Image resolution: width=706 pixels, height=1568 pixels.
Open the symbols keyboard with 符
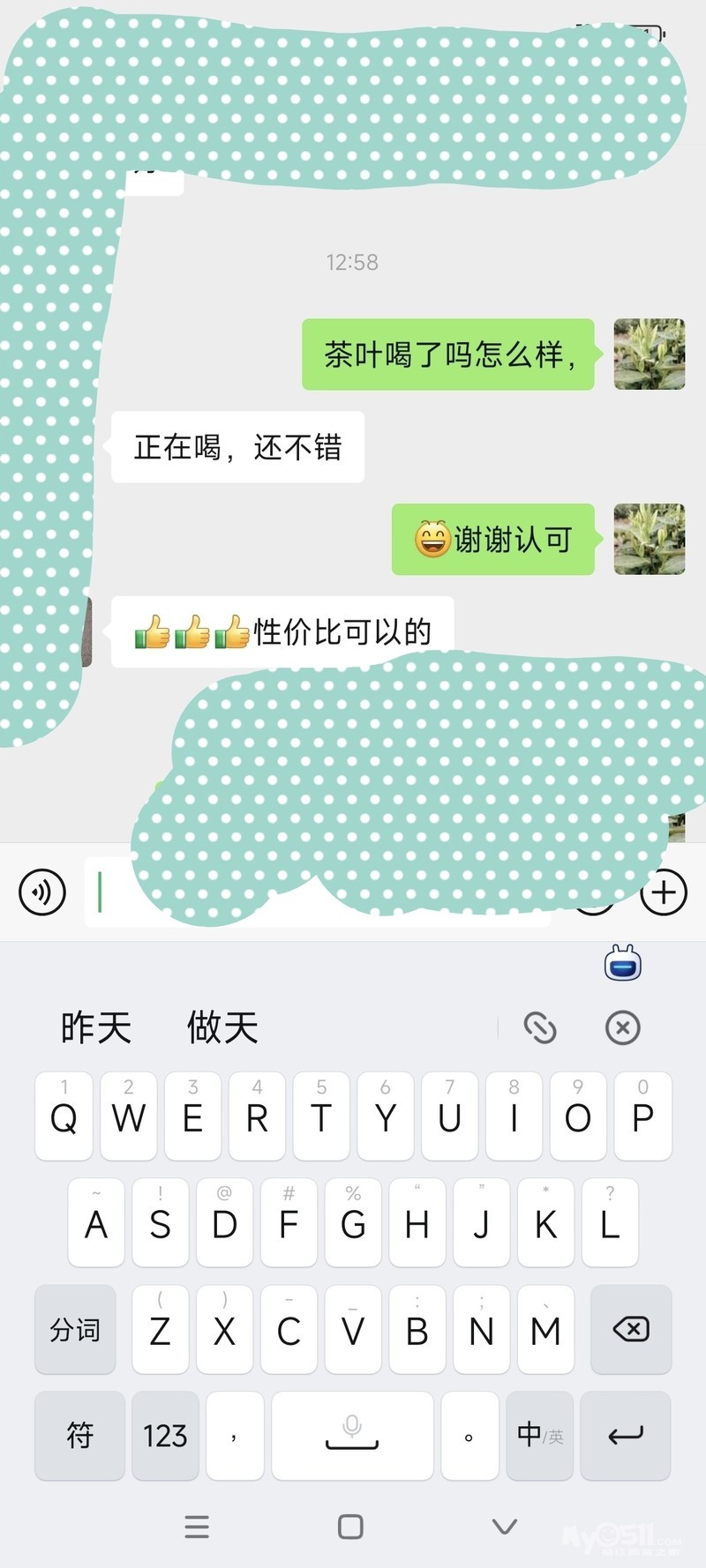[x=79, y=1436]
